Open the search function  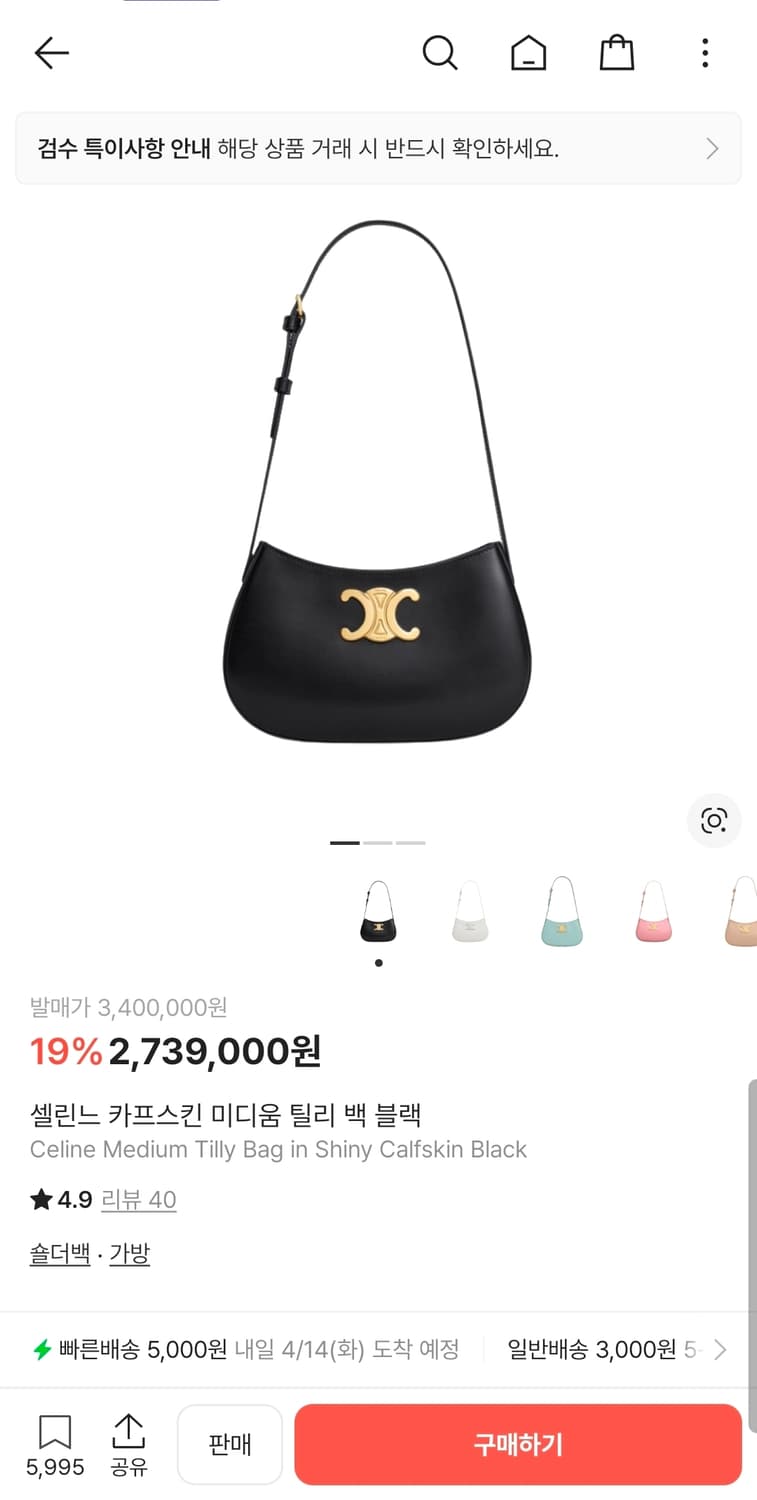pos(440,53)
